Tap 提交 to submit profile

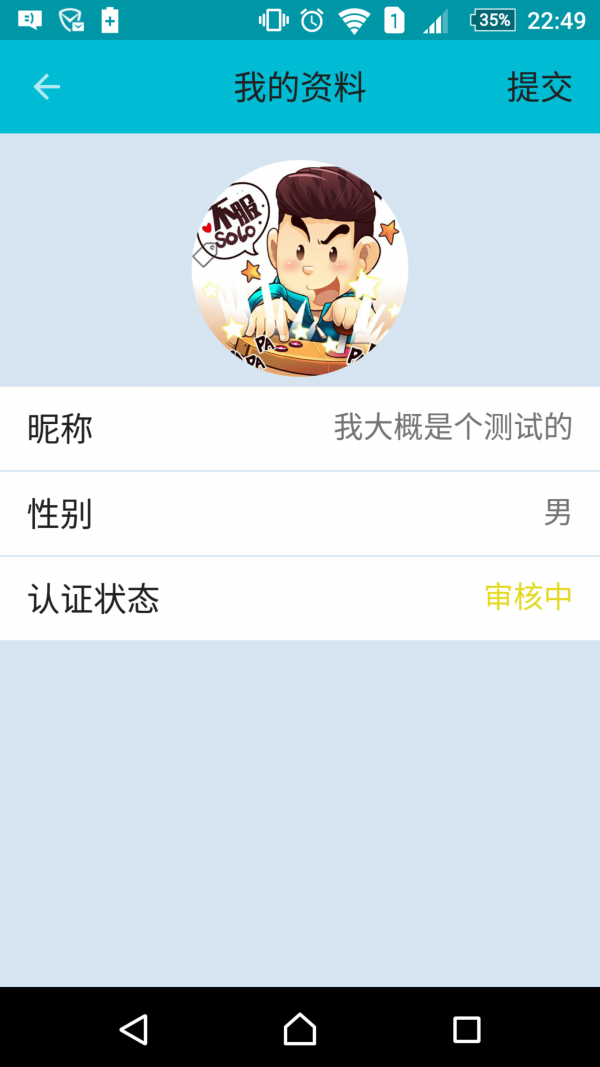click(539, 87)
